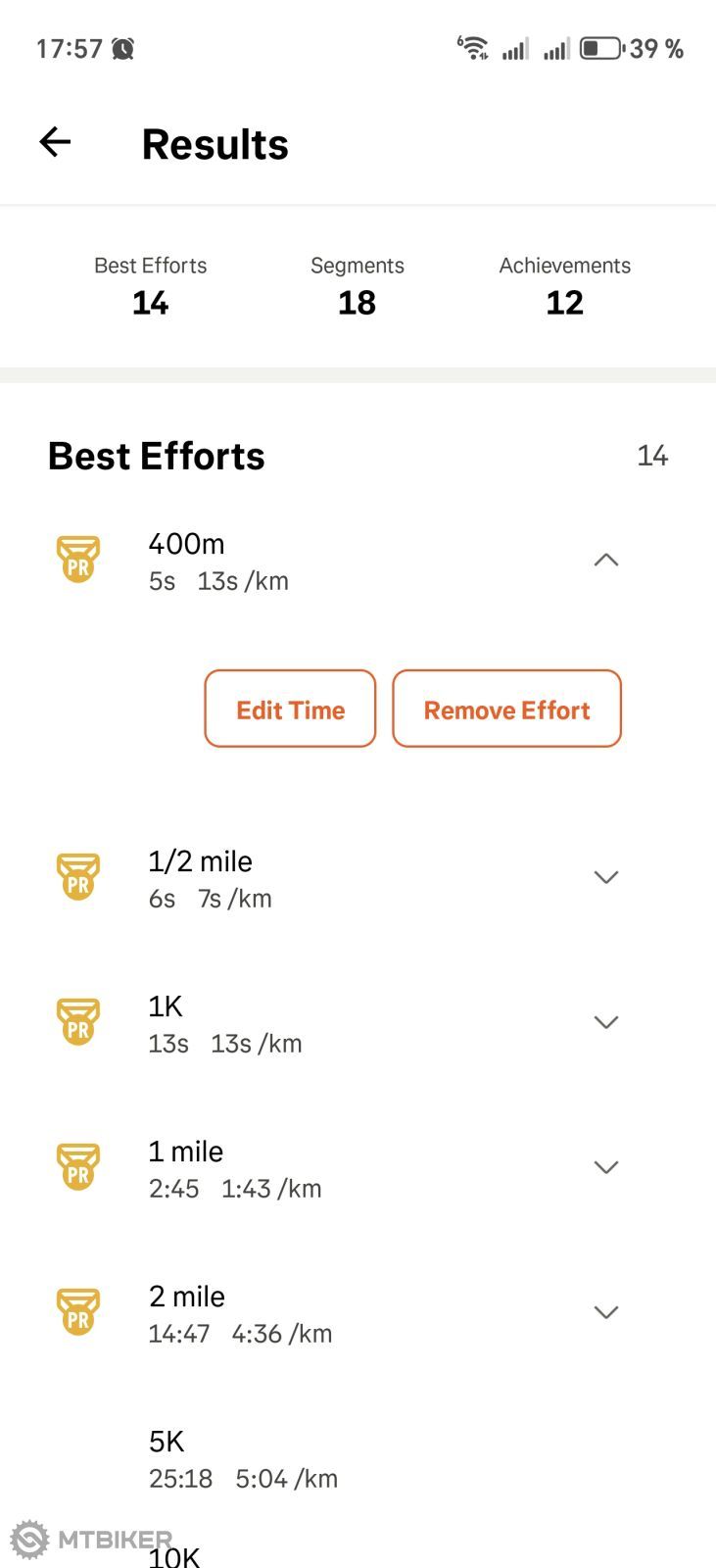Tap the back arrow to leave Results

click(55, 142)
